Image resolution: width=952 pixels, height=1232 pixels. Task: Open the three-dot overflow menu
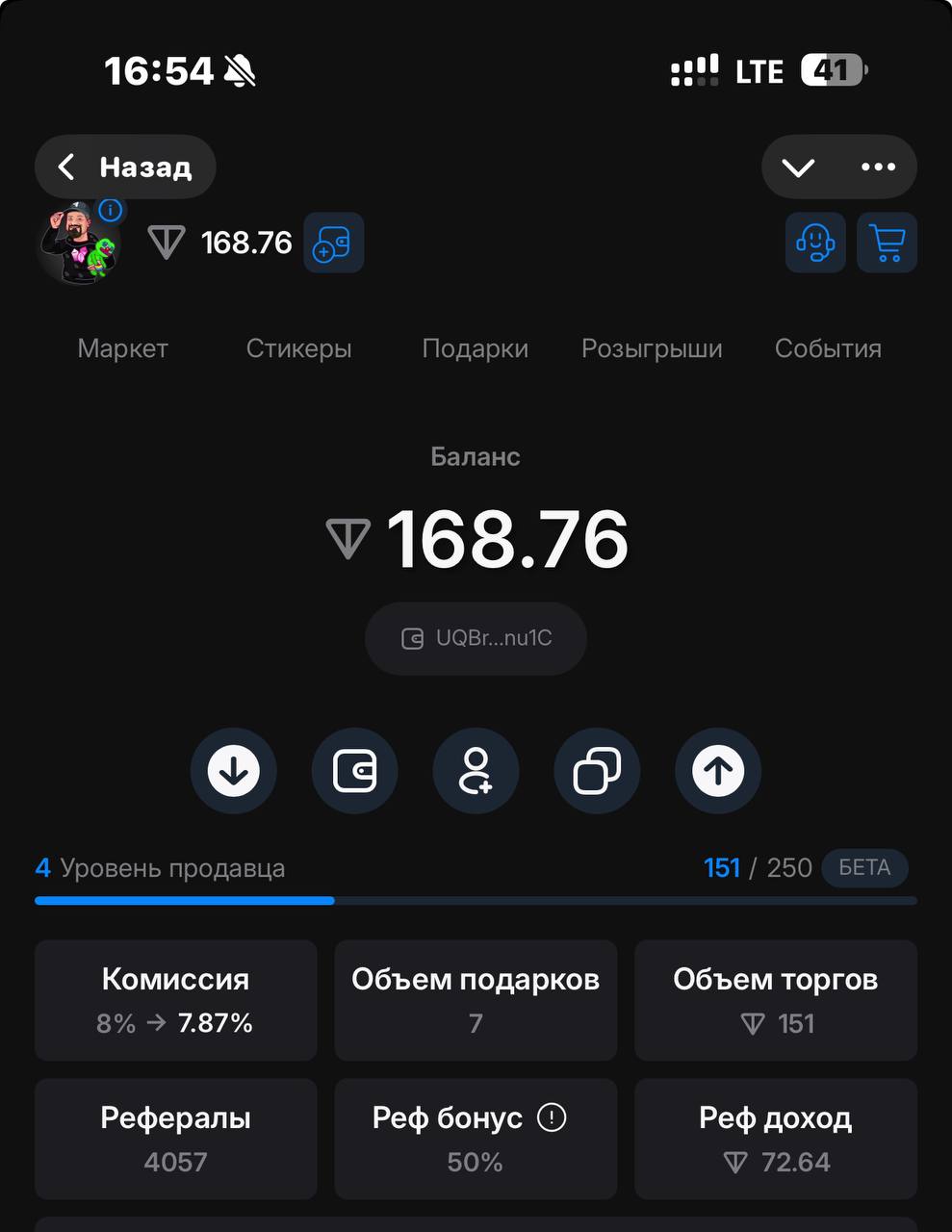[x=878, y=167]
